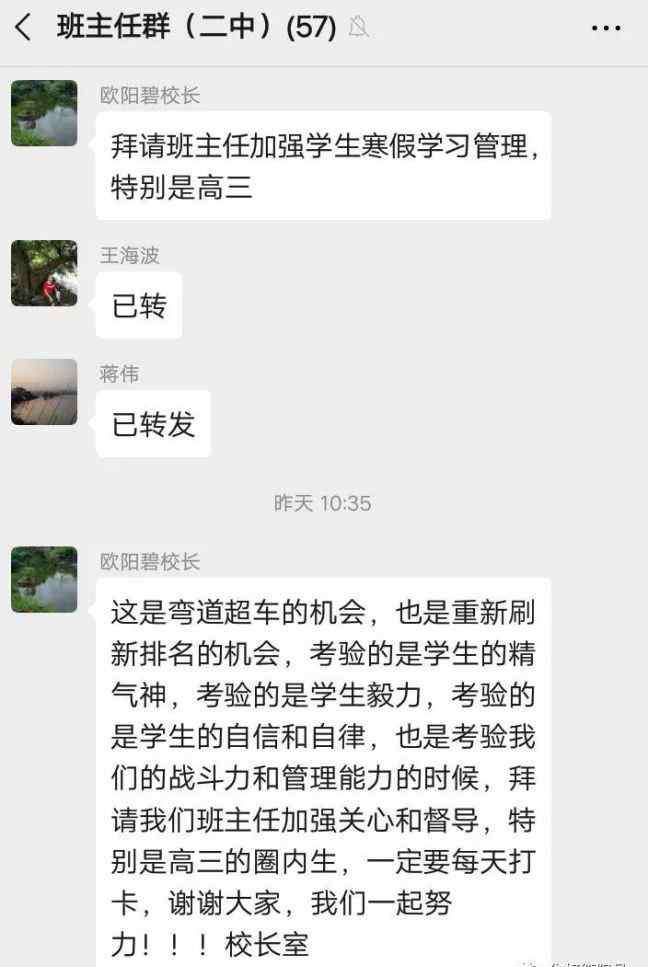This screenshot has height=967, width=648.
Task: Open 王海波's profile avatar
Action: pyautogui.click(x=44, y=273)
